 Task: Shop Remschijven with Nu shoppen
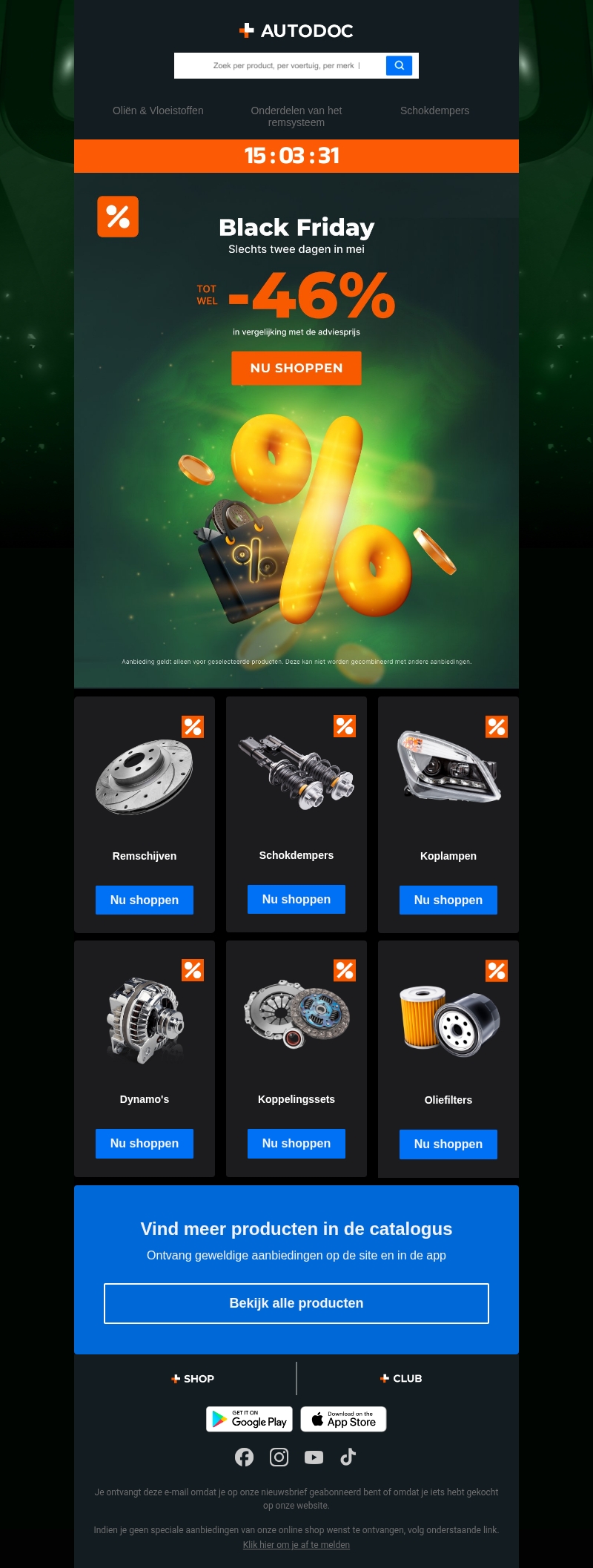[x=145, y=900]
